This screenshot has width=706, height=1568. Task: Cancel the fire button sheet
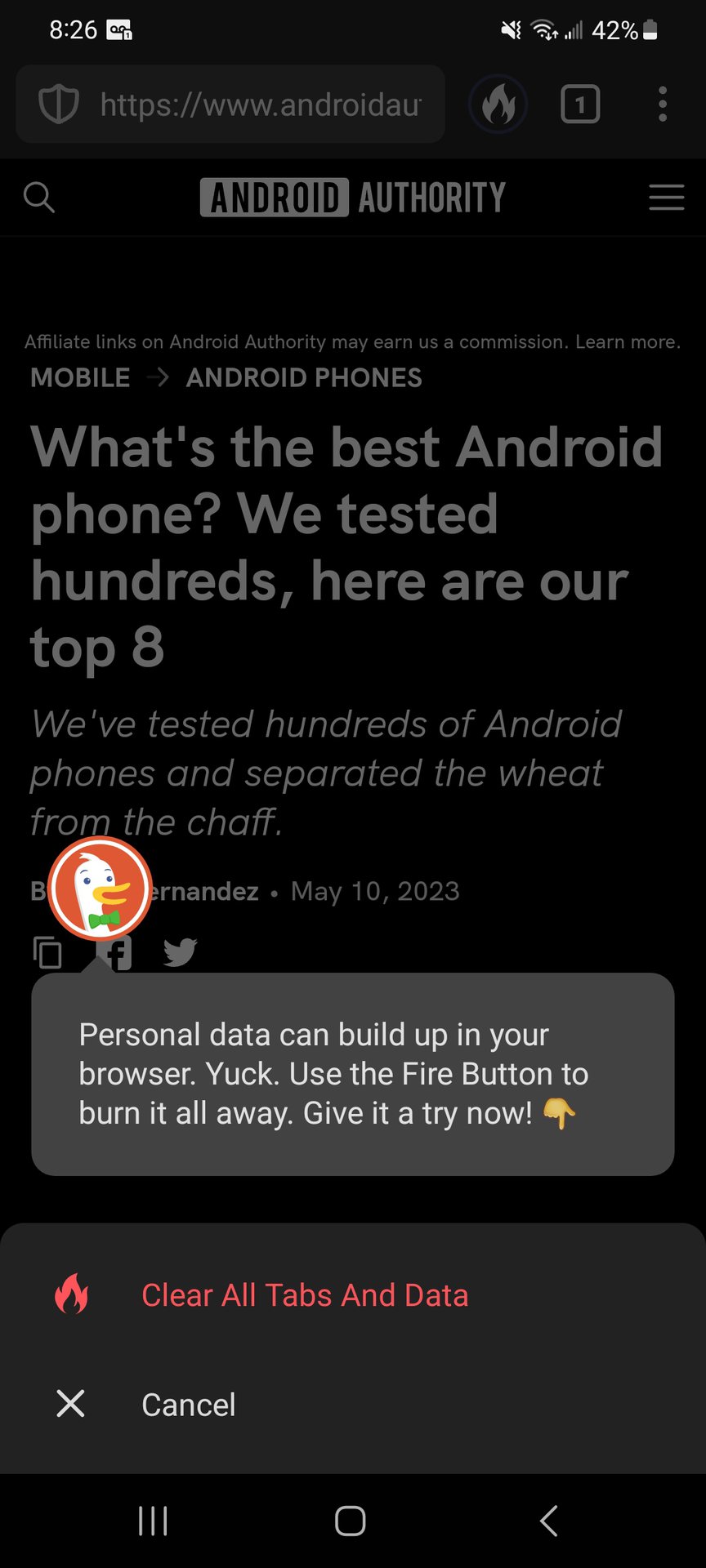coord(188,1405)
